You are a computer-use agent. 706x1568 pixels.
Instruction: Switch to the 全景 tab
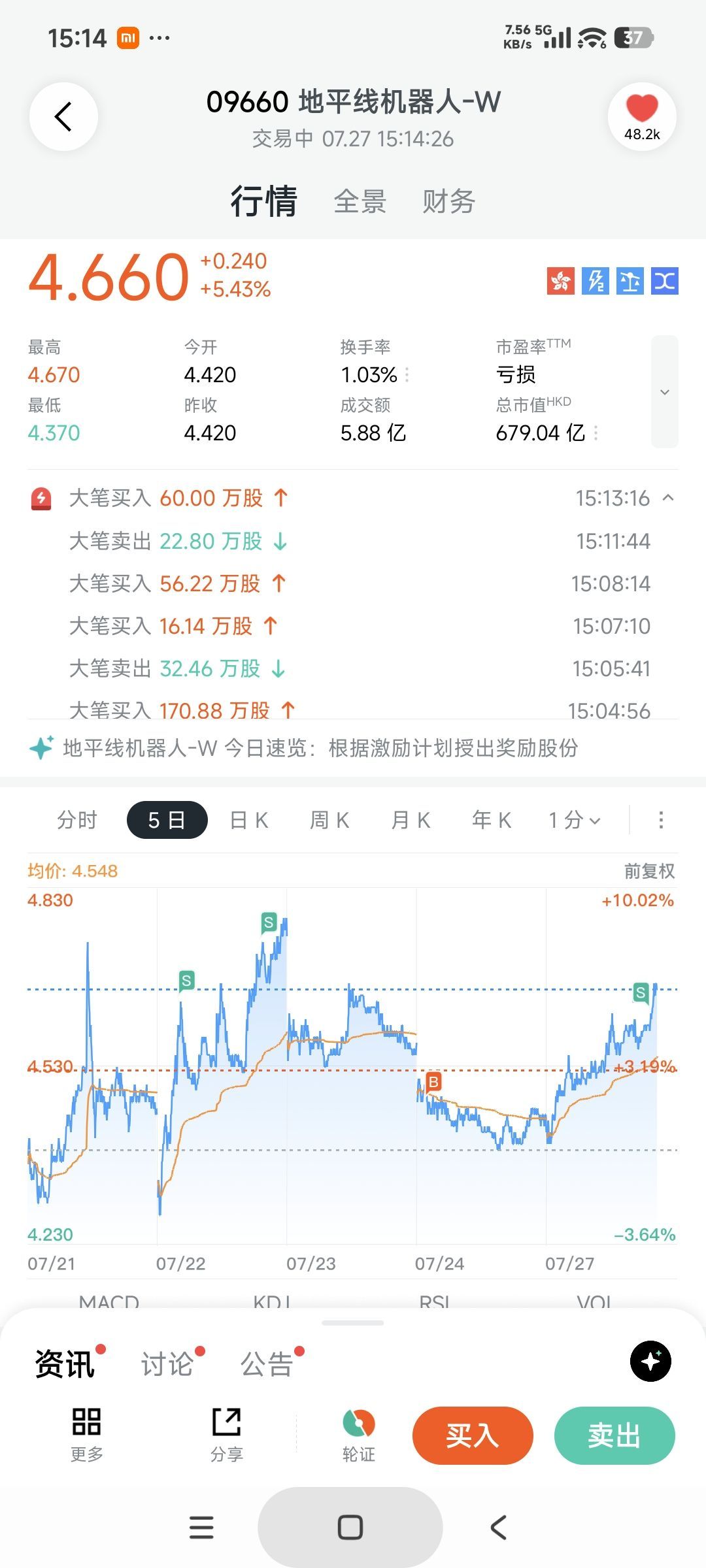click(360, 201)
